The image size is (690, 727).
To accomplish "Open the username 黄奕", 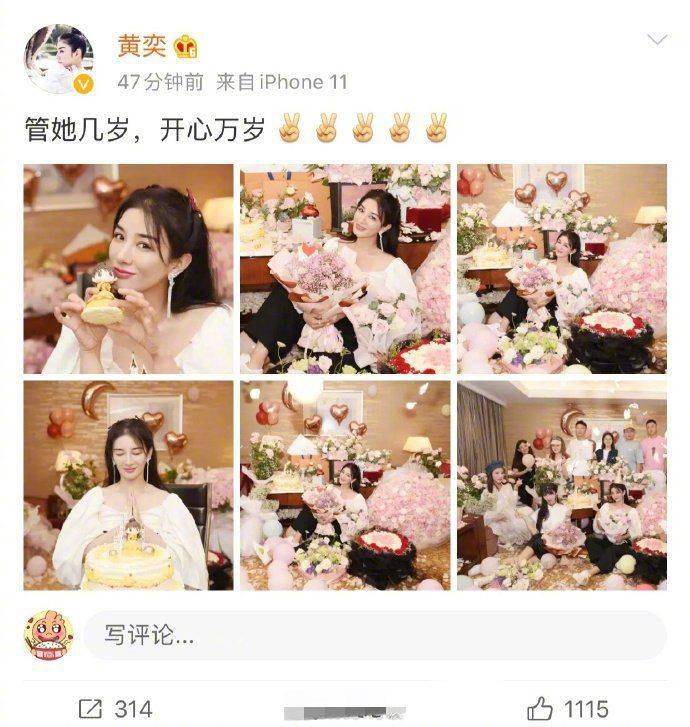I will (141, 44).
